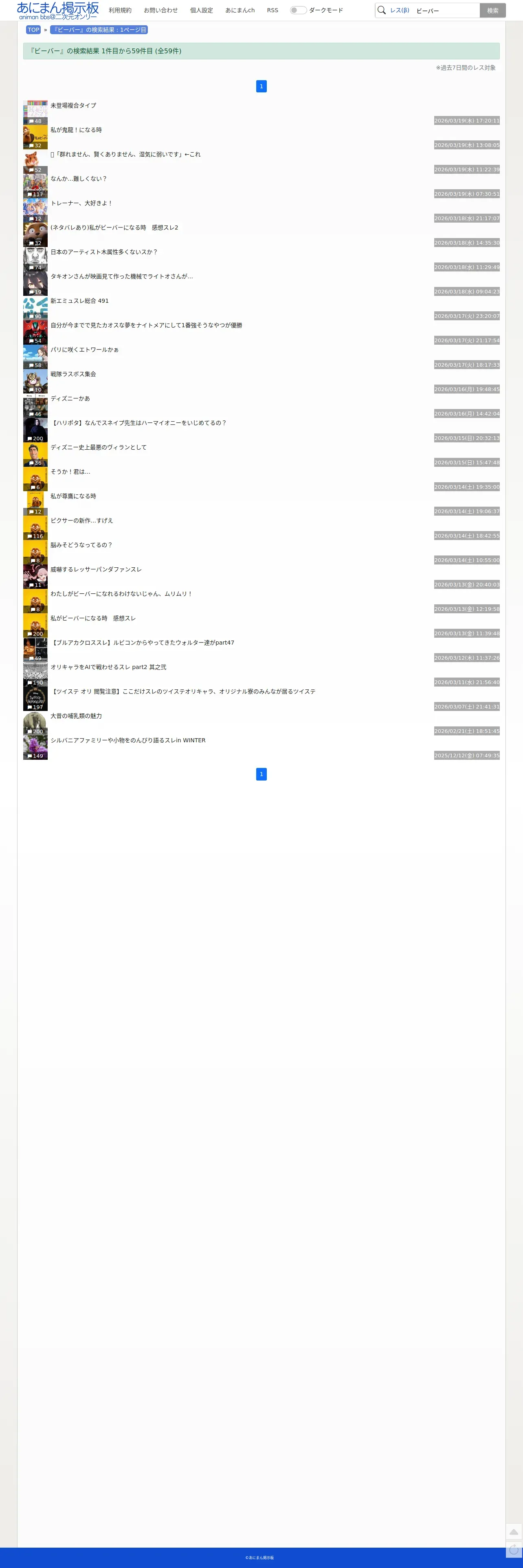The width and height of the screenshot is (523, 1568).
Task: Open thread 戦隊ラスボス集会
Action: (x=73, y=374)
